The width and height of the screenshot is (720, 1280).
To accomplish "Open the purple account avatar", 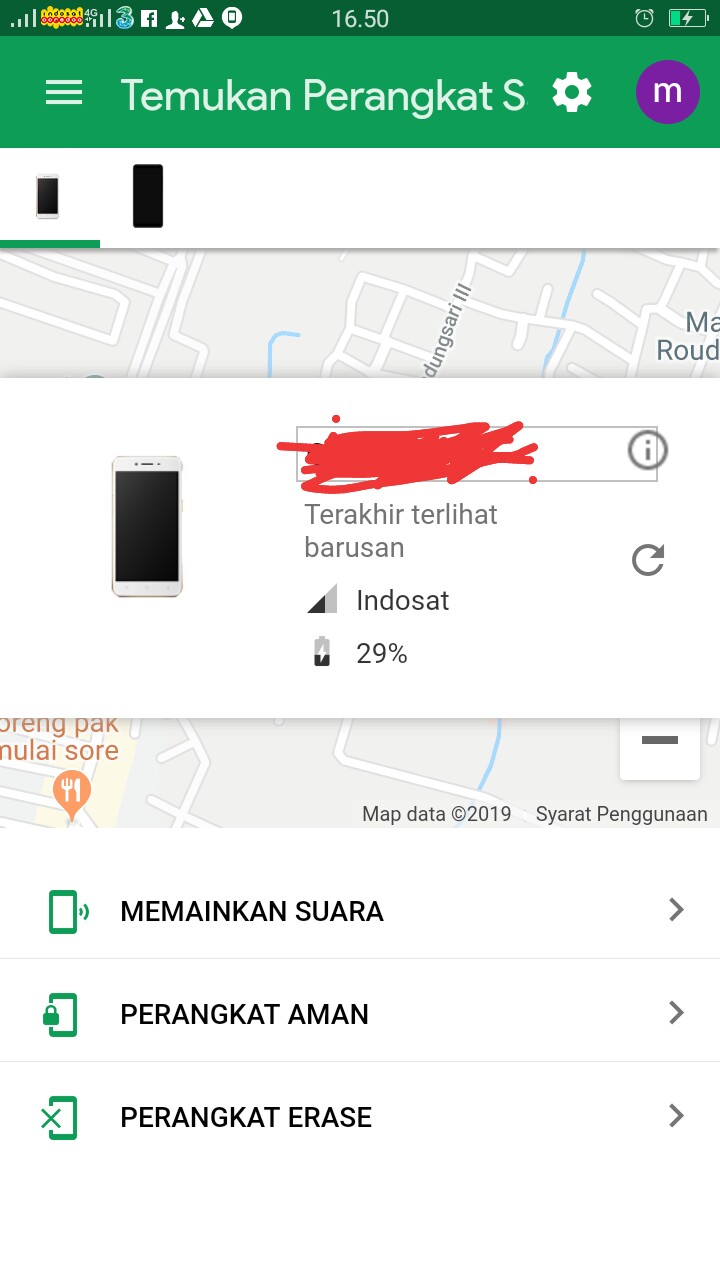I will coord(667,92).
